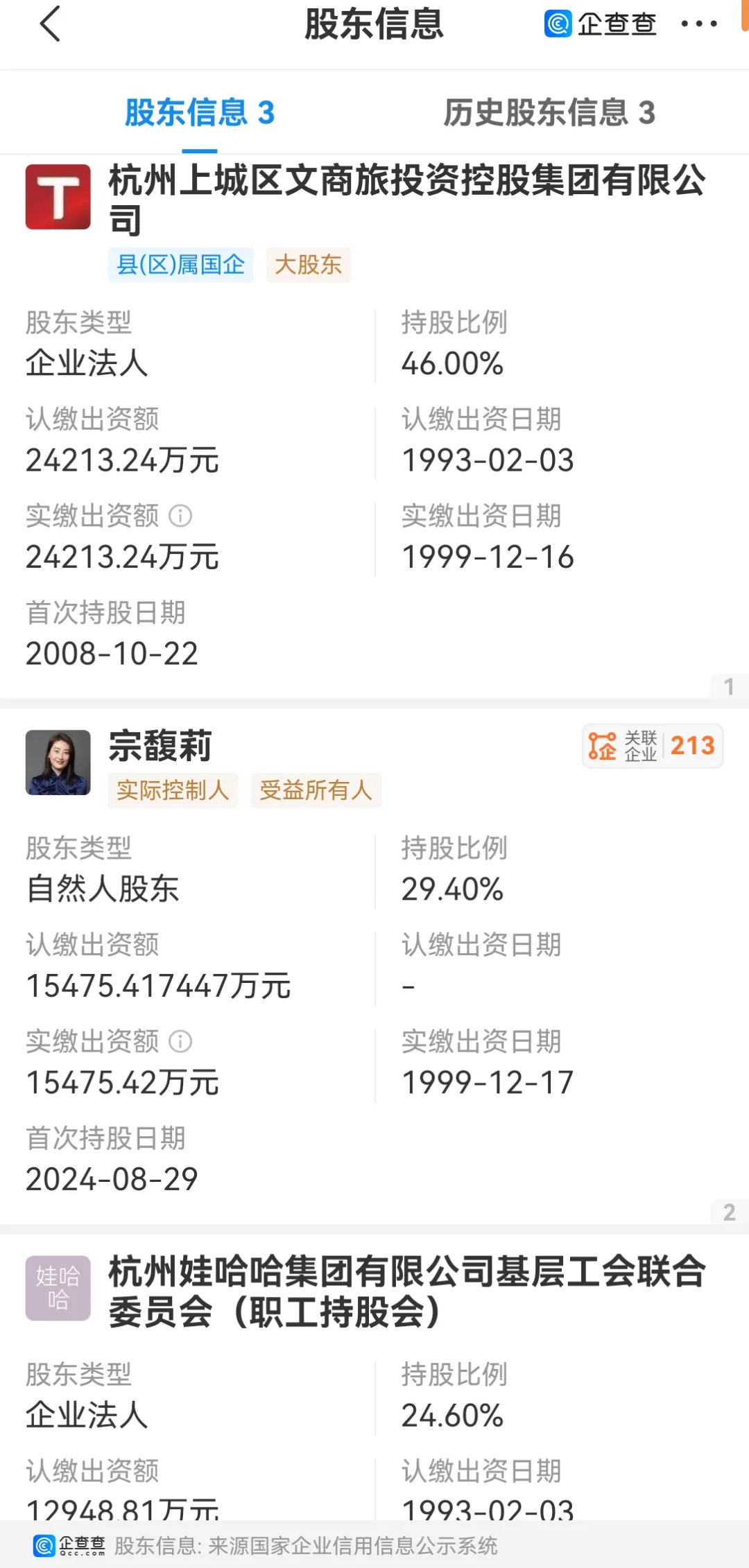749x1568 pixels.
Task: Tap the 受益所有人 tag under 宗馥莉
Action: (x=316, y=790)
